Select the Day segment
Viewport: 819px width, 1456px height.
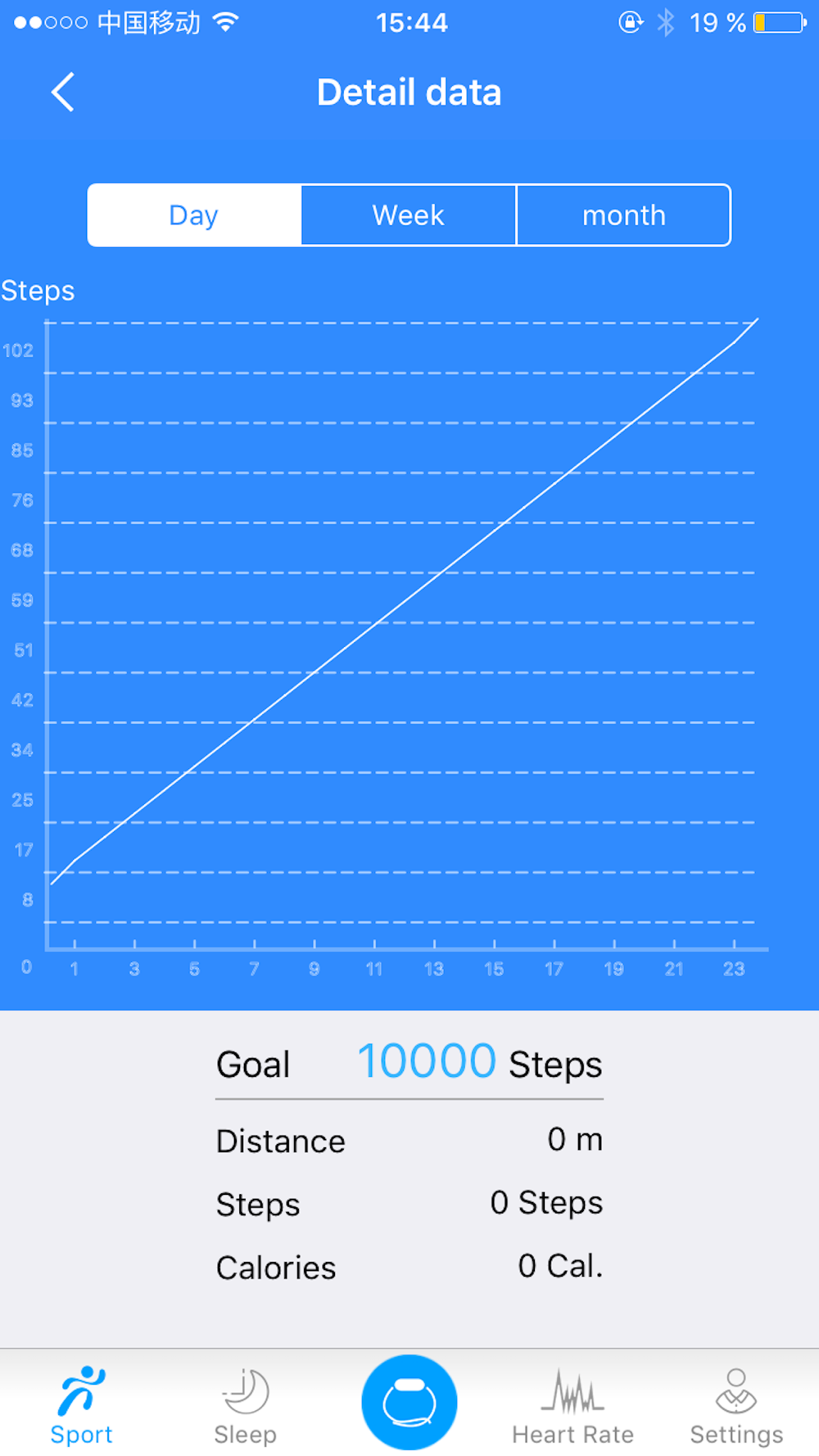(x=194, y=215)
